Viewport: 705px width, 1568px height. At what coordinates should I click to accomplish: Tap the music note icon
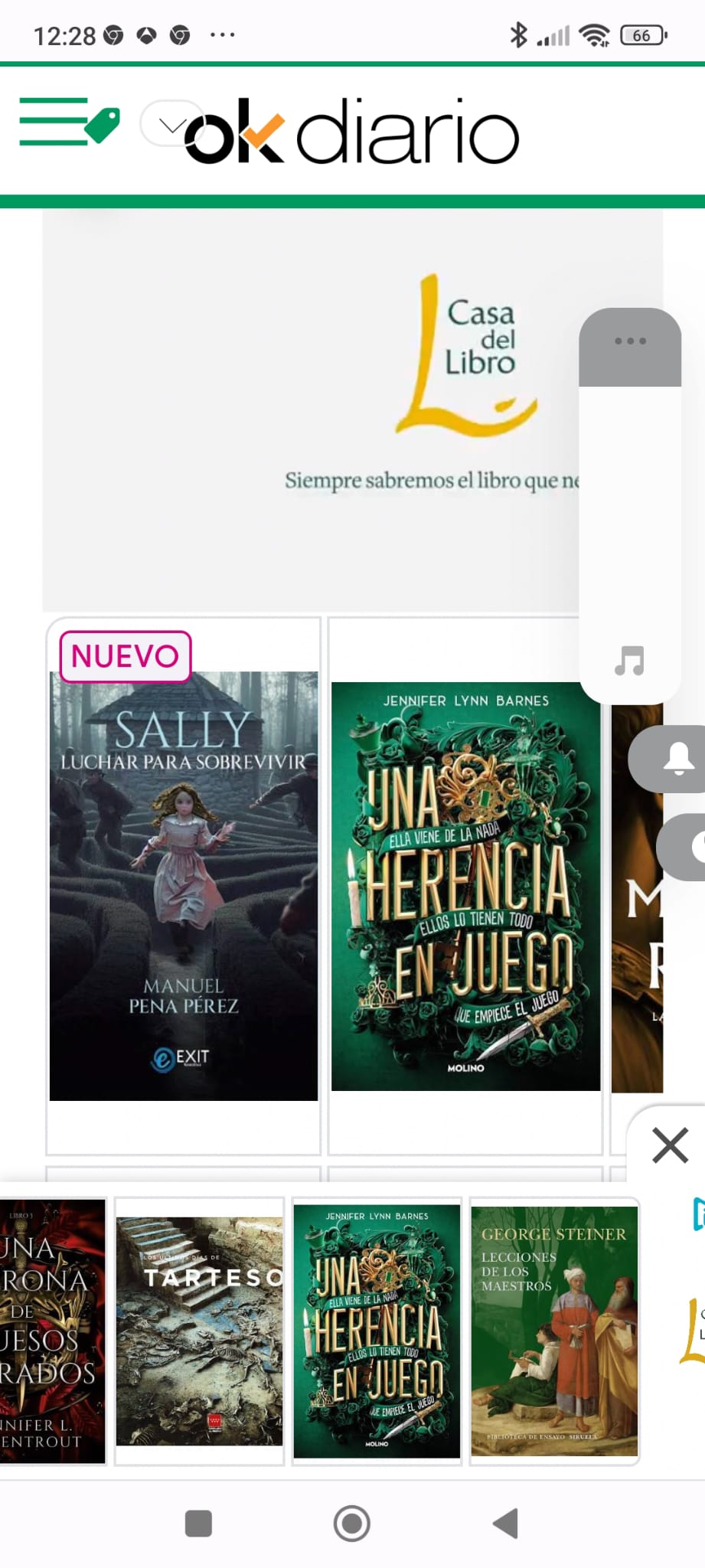pos(630,661)
